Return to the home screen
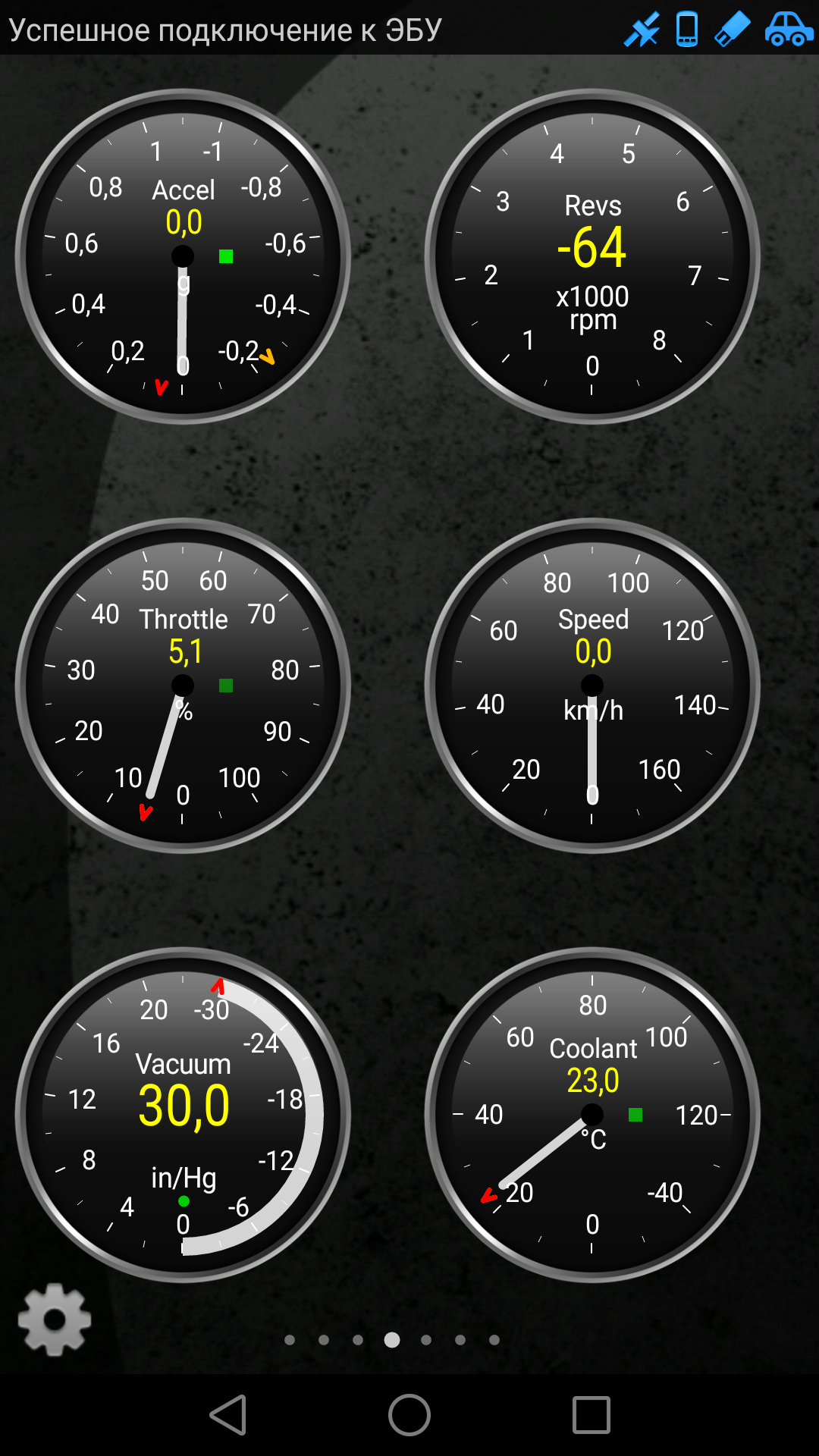This screenshot has width=819, height=1456. point(409,1415)
